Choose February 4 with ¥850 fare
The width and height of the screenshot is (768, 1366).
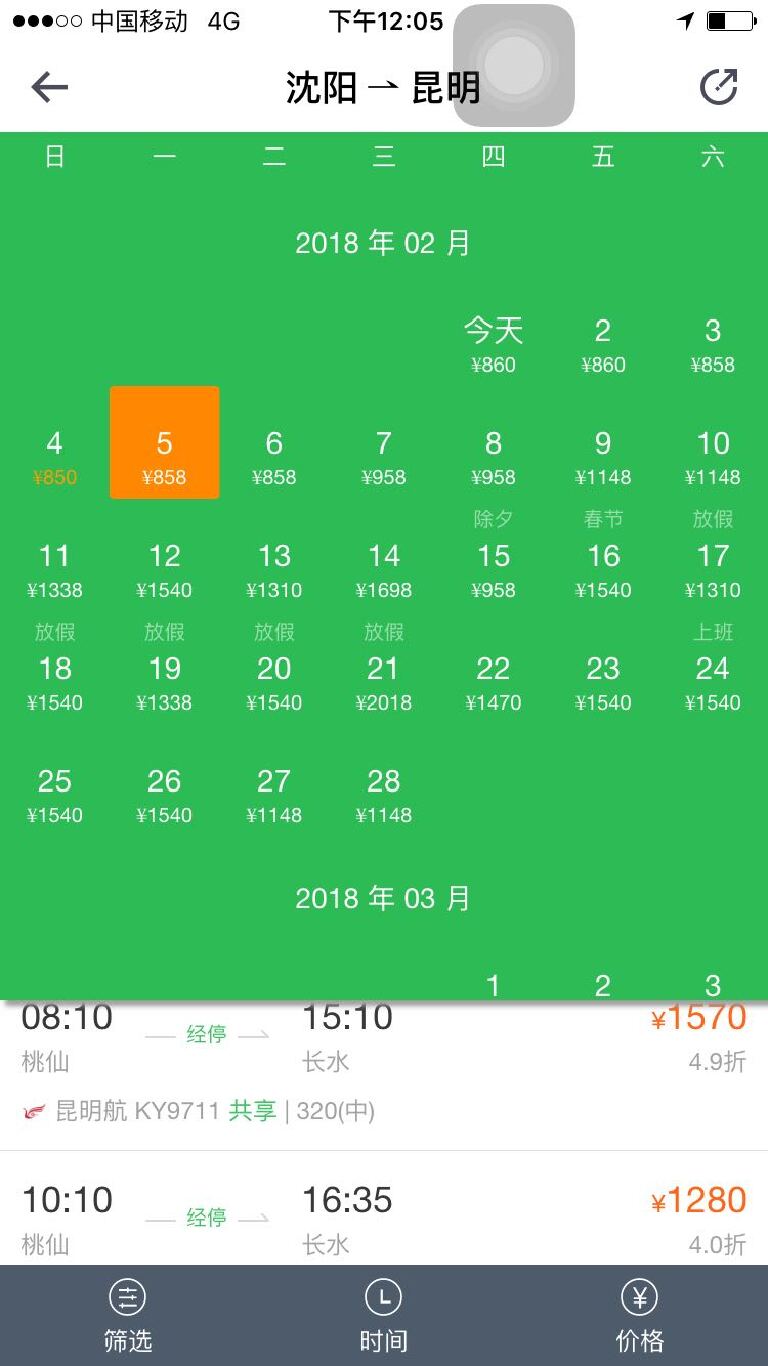pos(55,456)
